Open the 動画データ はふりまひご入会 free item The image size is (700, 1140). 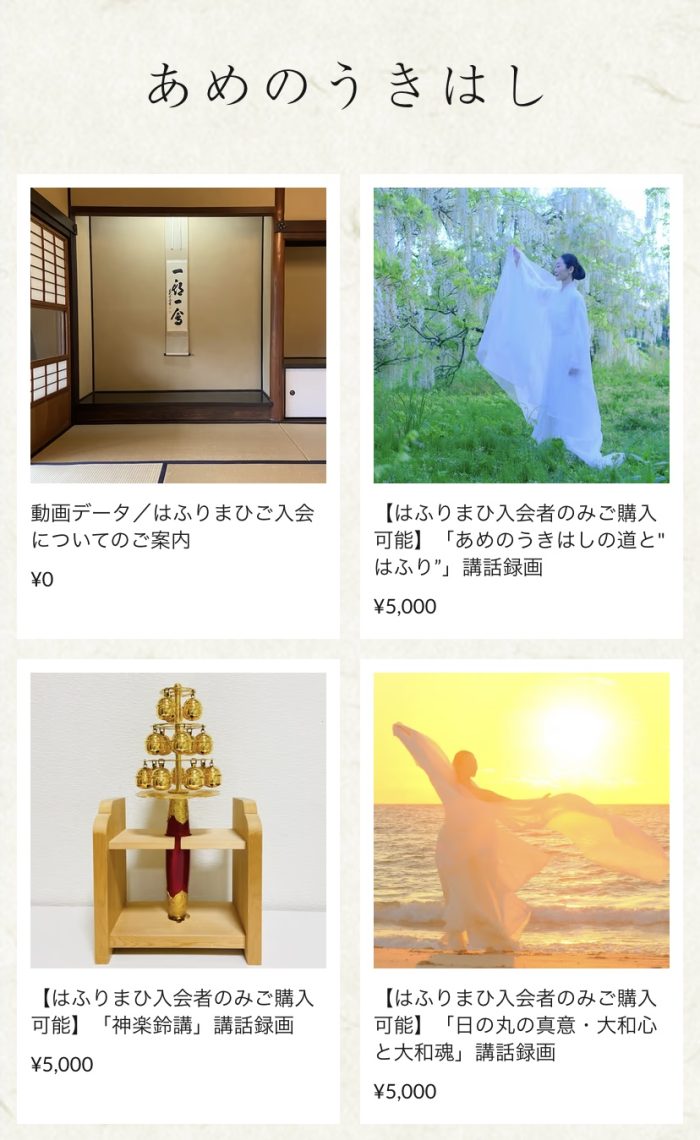(x=178, y=406)
